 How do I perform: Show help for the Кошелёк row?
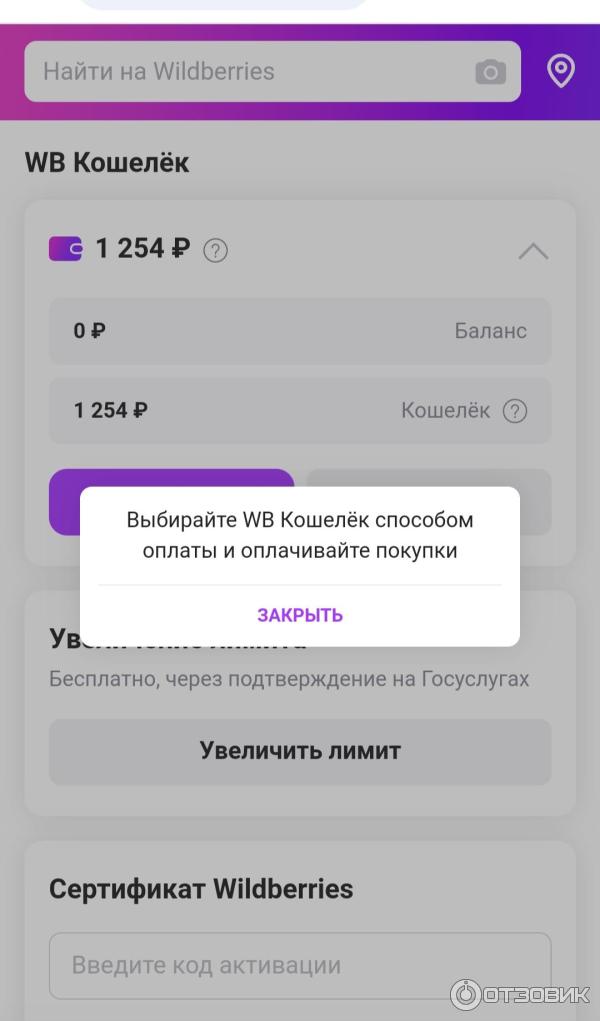point(514,411)
